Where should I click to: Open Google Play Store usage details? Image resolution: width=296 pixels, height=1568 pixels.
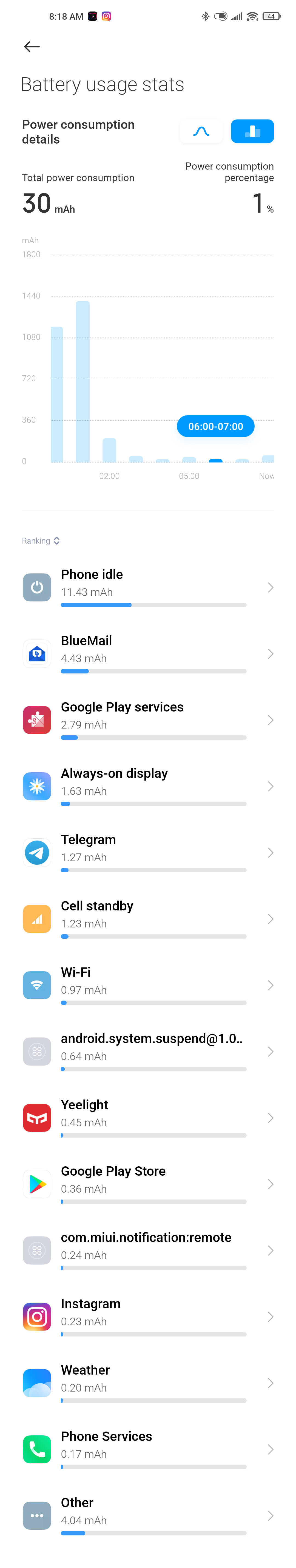point(147,1184)
